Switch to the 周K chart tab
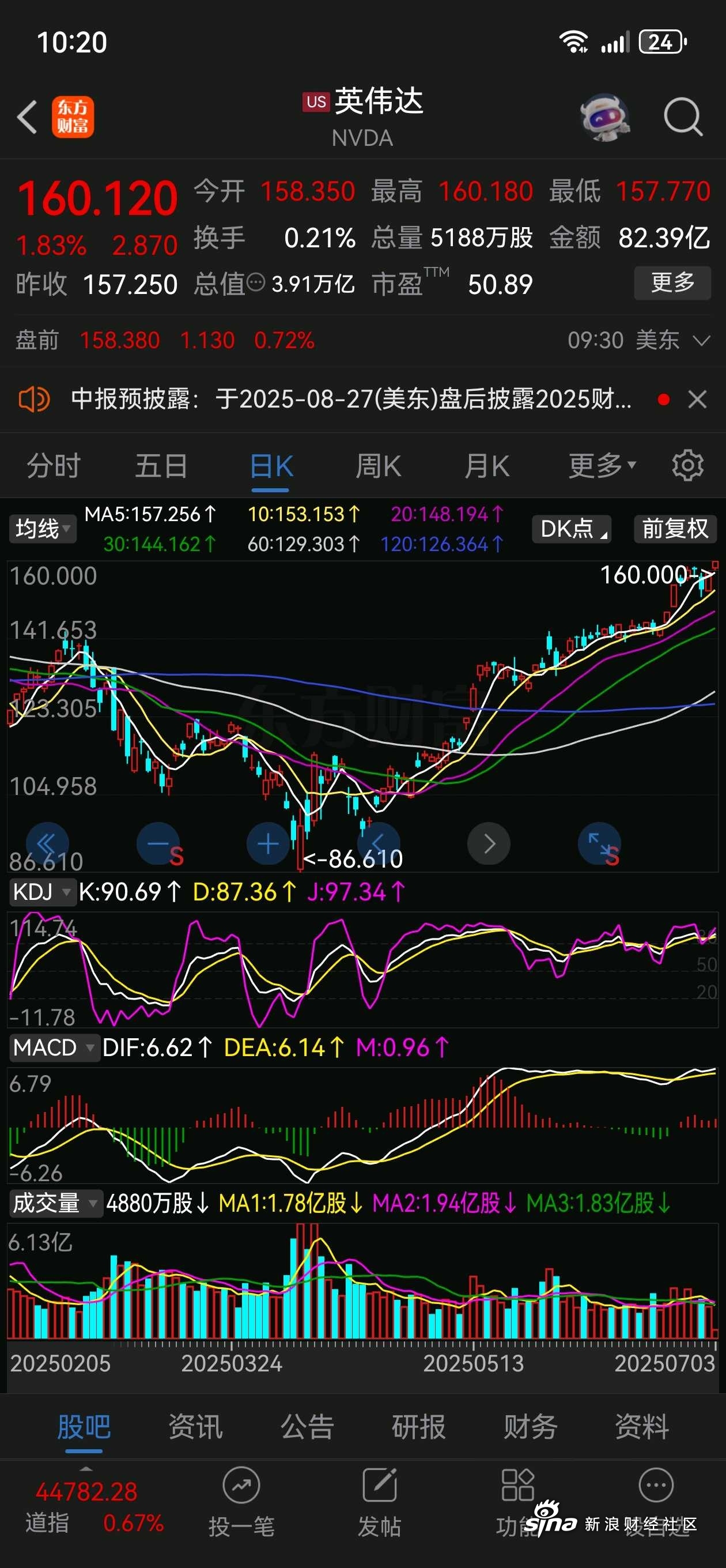 (378, 466)
